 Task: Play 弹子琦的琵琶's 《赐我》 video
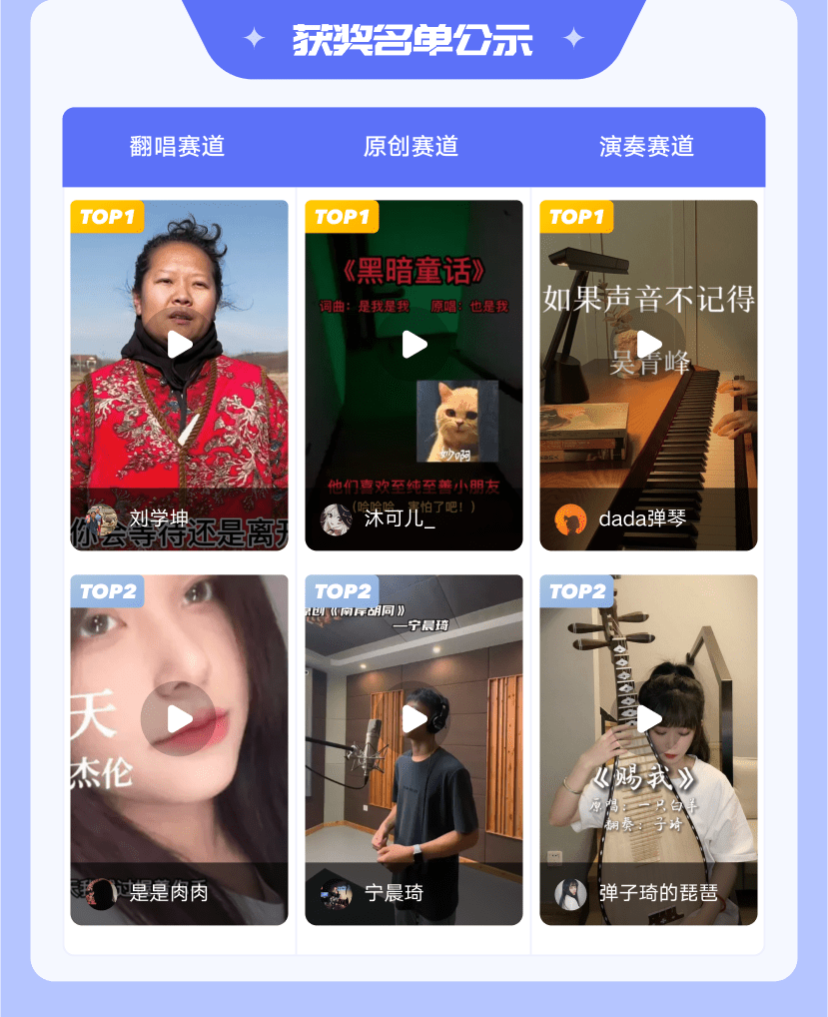tap(649, 719)
